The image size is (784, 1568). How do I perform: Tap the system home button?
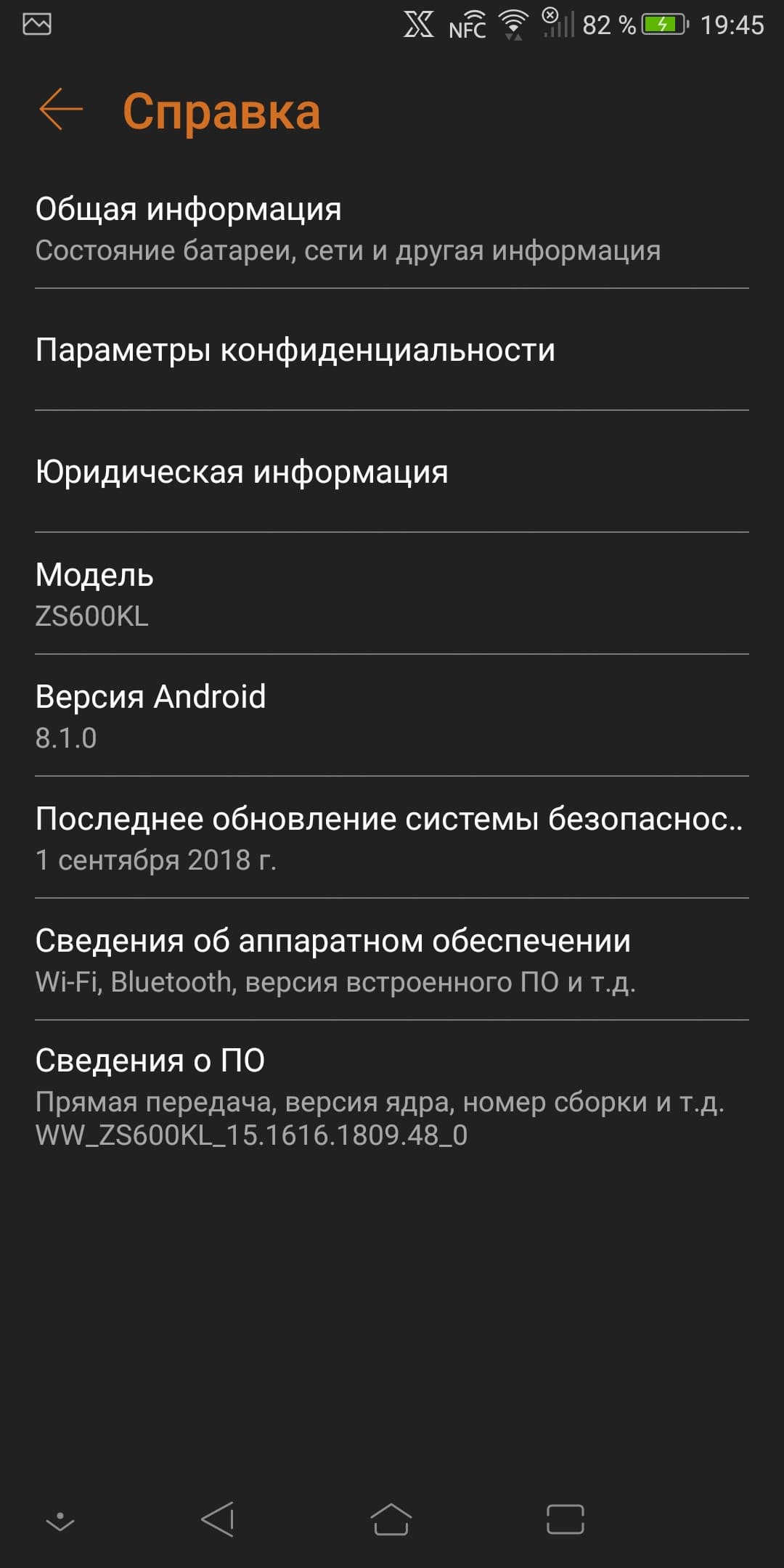click(391, 1519)
